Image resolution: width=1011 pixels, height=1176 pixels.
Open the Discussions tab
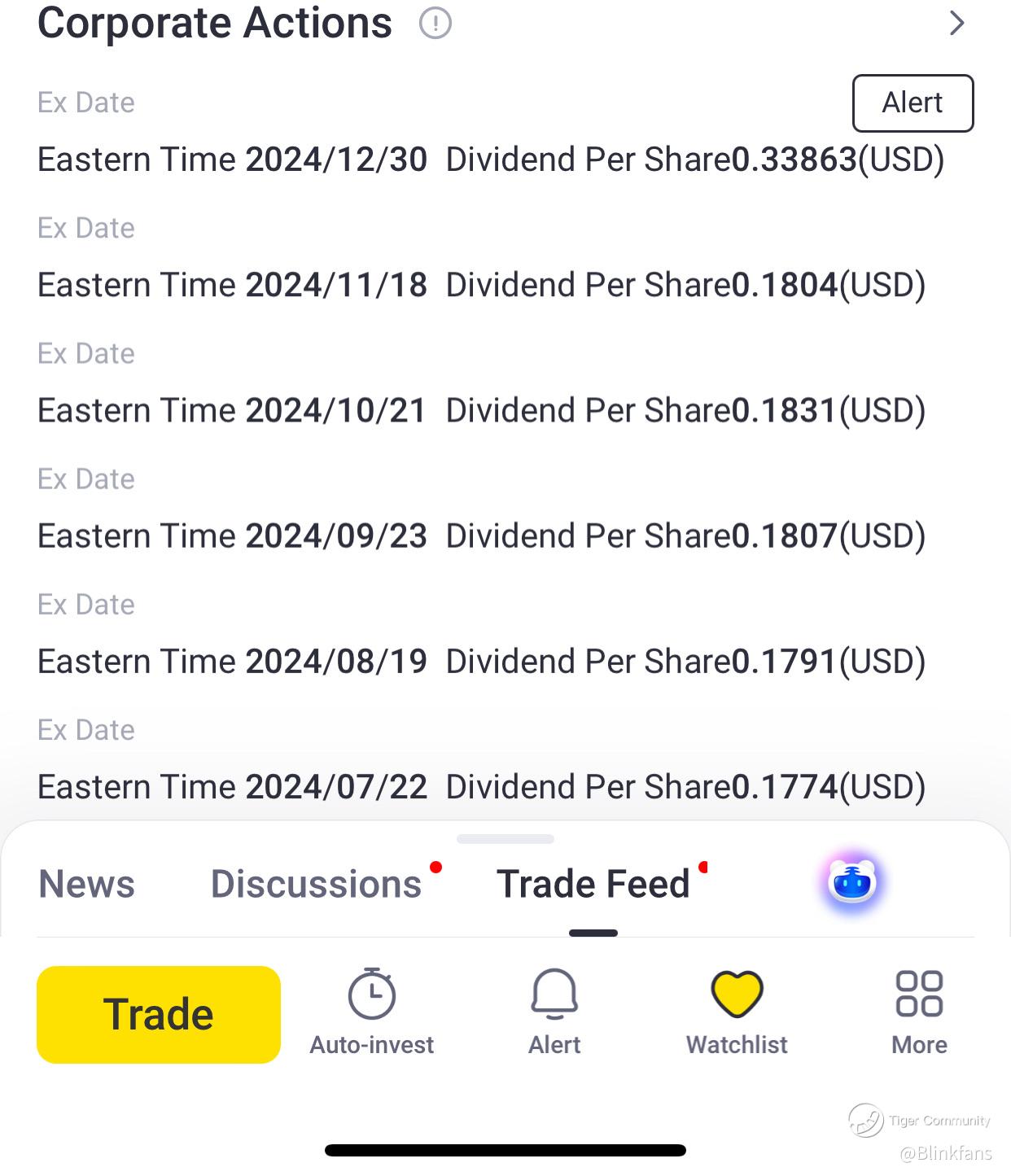click(x=317, y=884)
